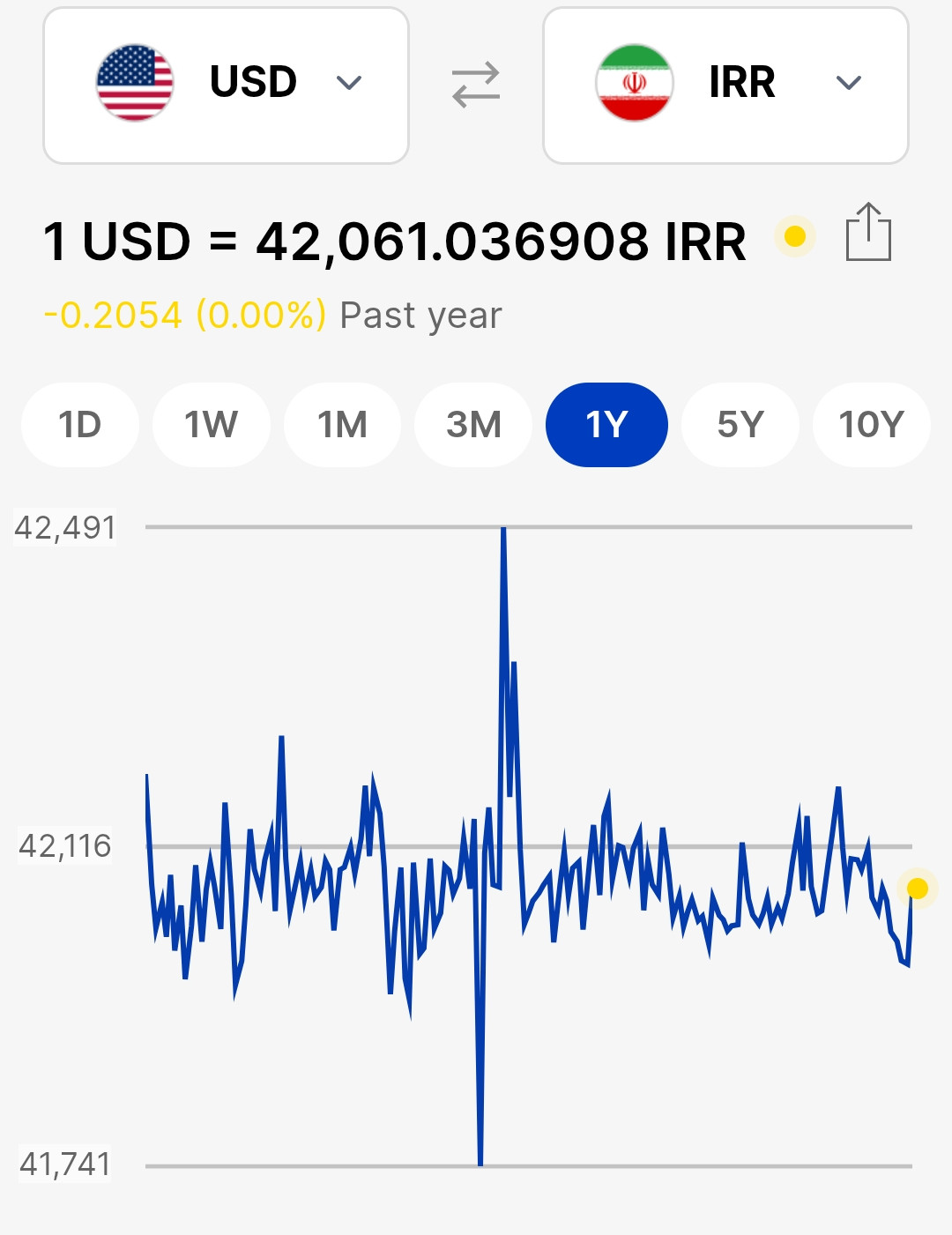This screenshot has width=952, height=1235.
Task: View the 5Y rate history
Action: 740,425
